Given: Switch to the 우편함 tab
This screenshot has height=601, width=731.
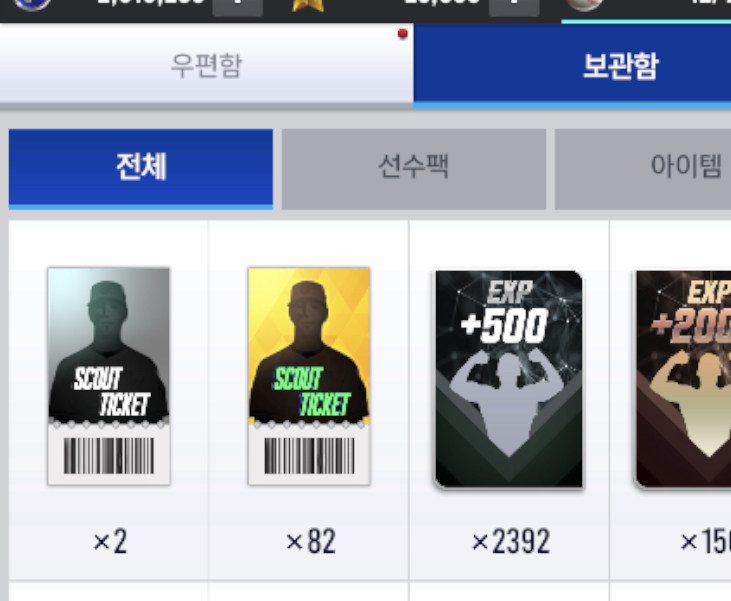Looking at the screenshot, I should pos(206,66).
